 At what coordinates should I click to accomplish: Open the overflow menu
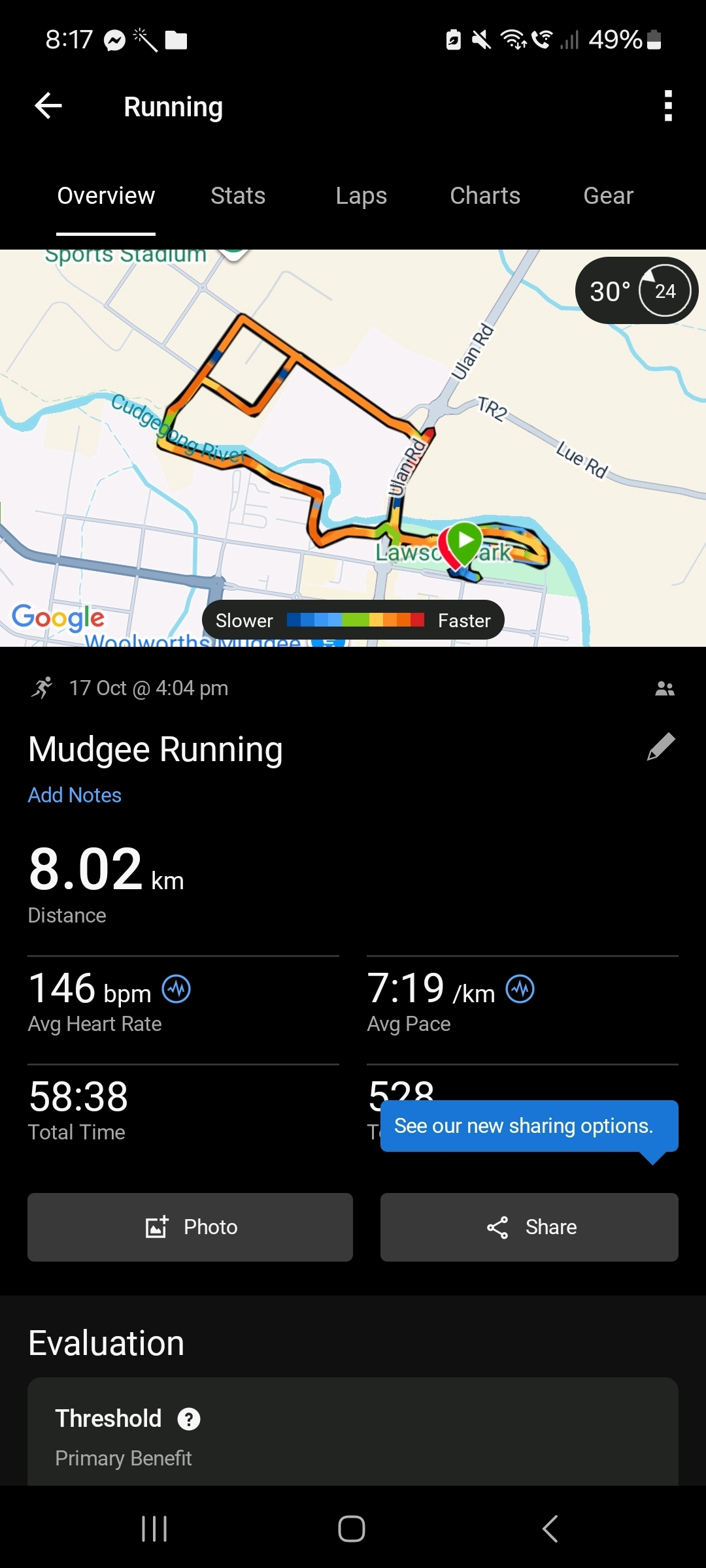[x=667, y=106]
